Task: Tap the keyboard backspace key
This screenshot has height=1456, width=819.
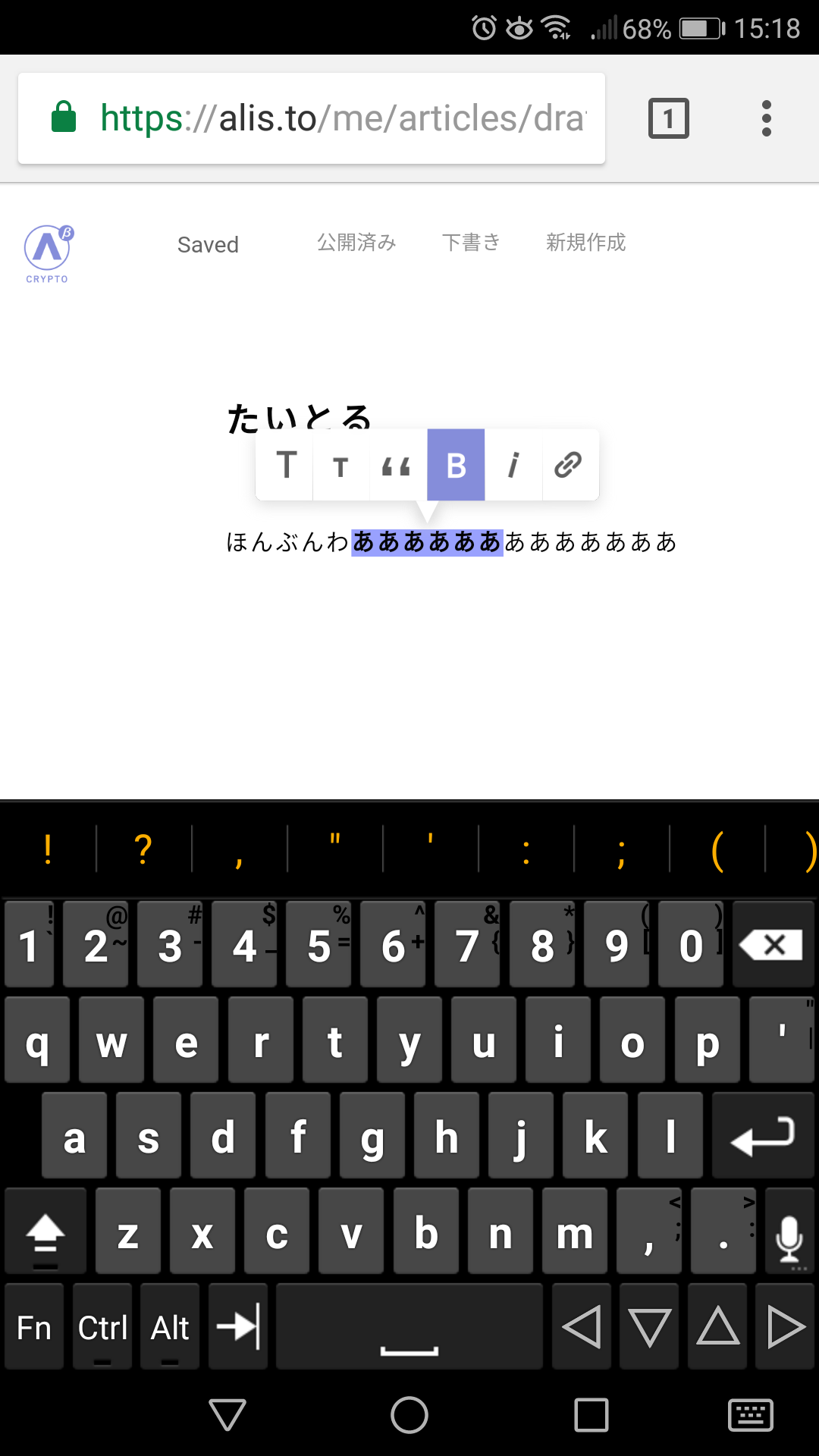Action: [x=773, y=945]
